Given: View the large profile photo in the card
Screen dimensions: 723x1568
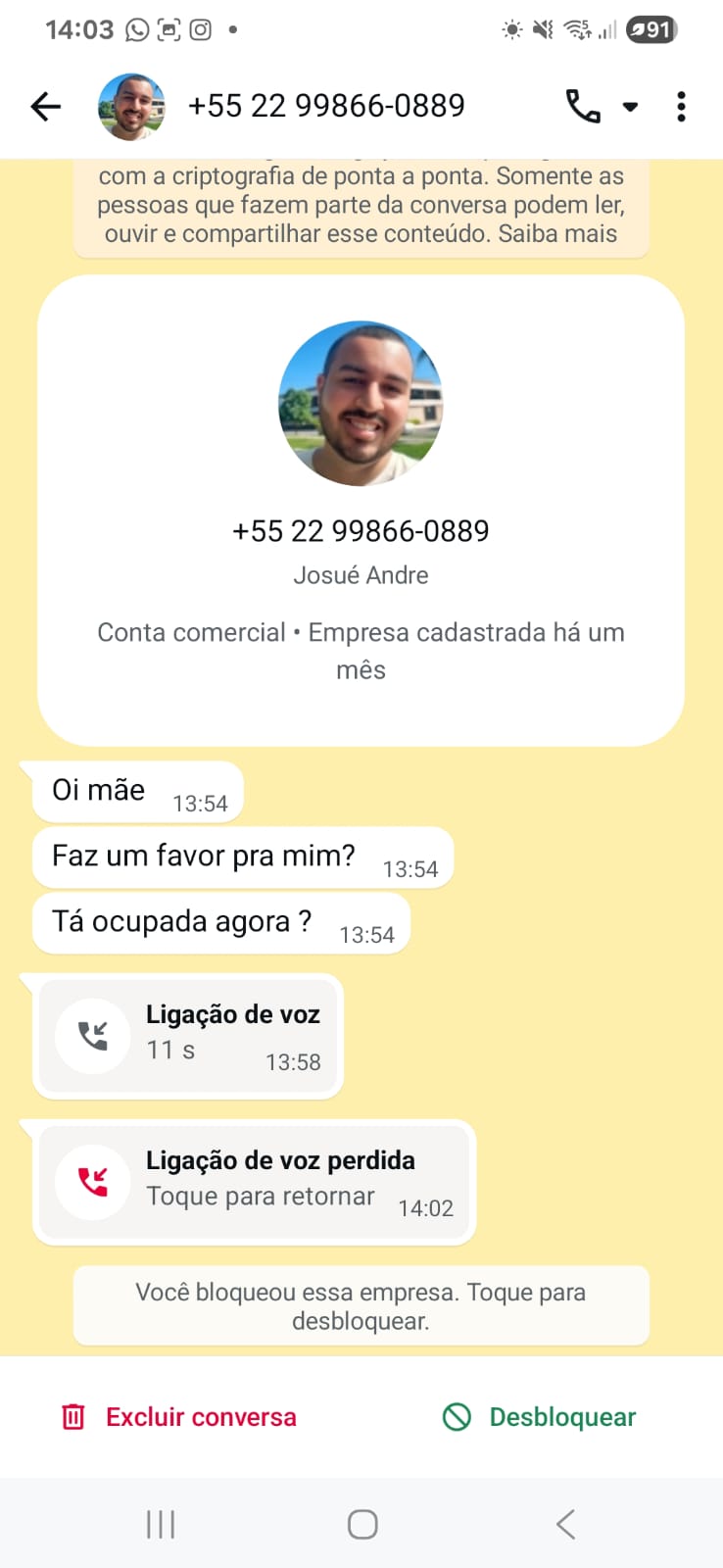Looking at the screenshot, I should point(361,404).
